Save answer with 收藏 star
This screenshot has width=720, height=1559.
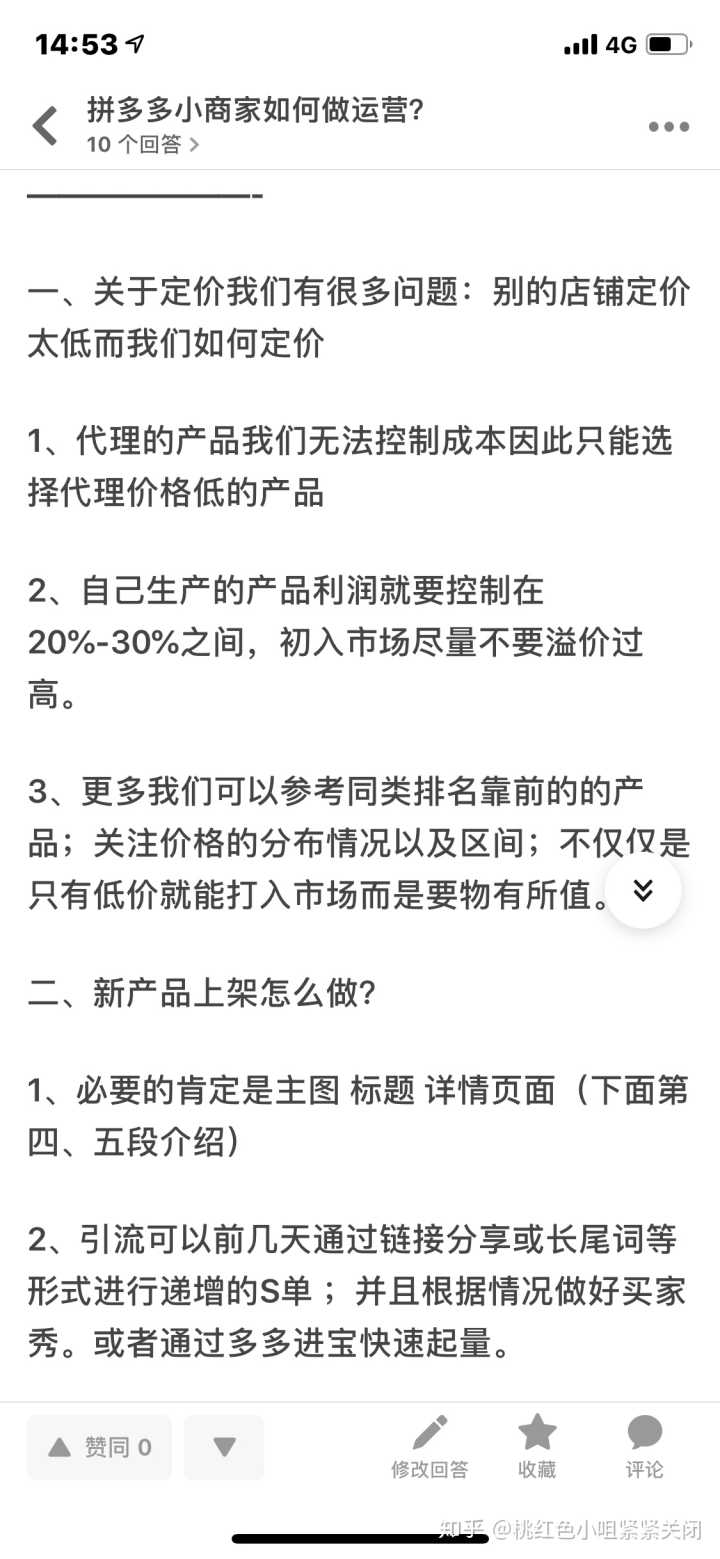point(537,1448)
